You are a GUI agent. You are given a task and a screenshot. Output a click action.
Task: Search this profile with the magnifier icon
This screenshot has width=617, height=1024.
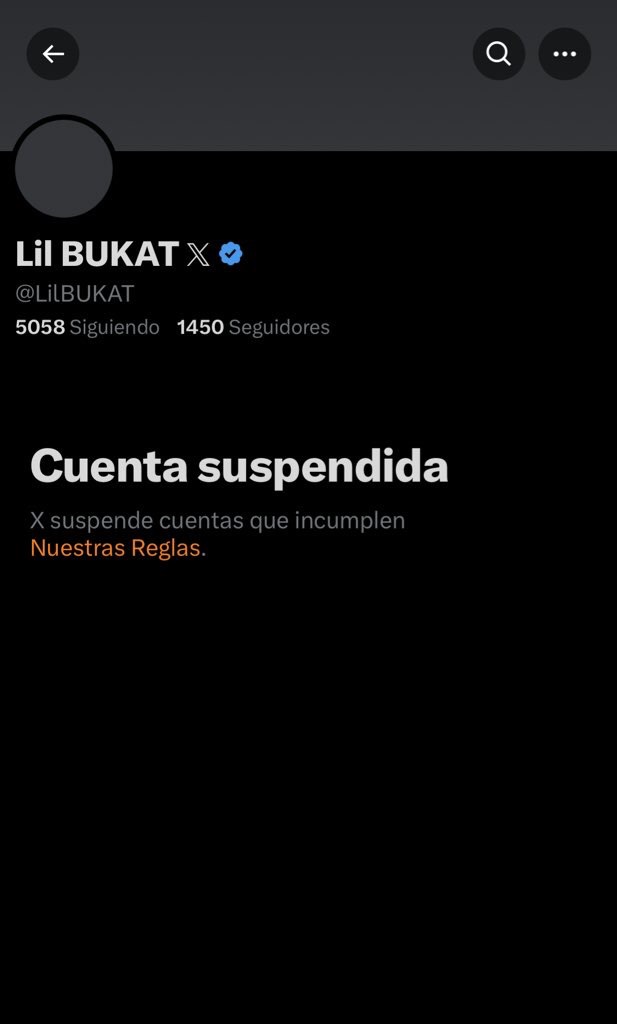pyautogui.click(x=498, y=54)
